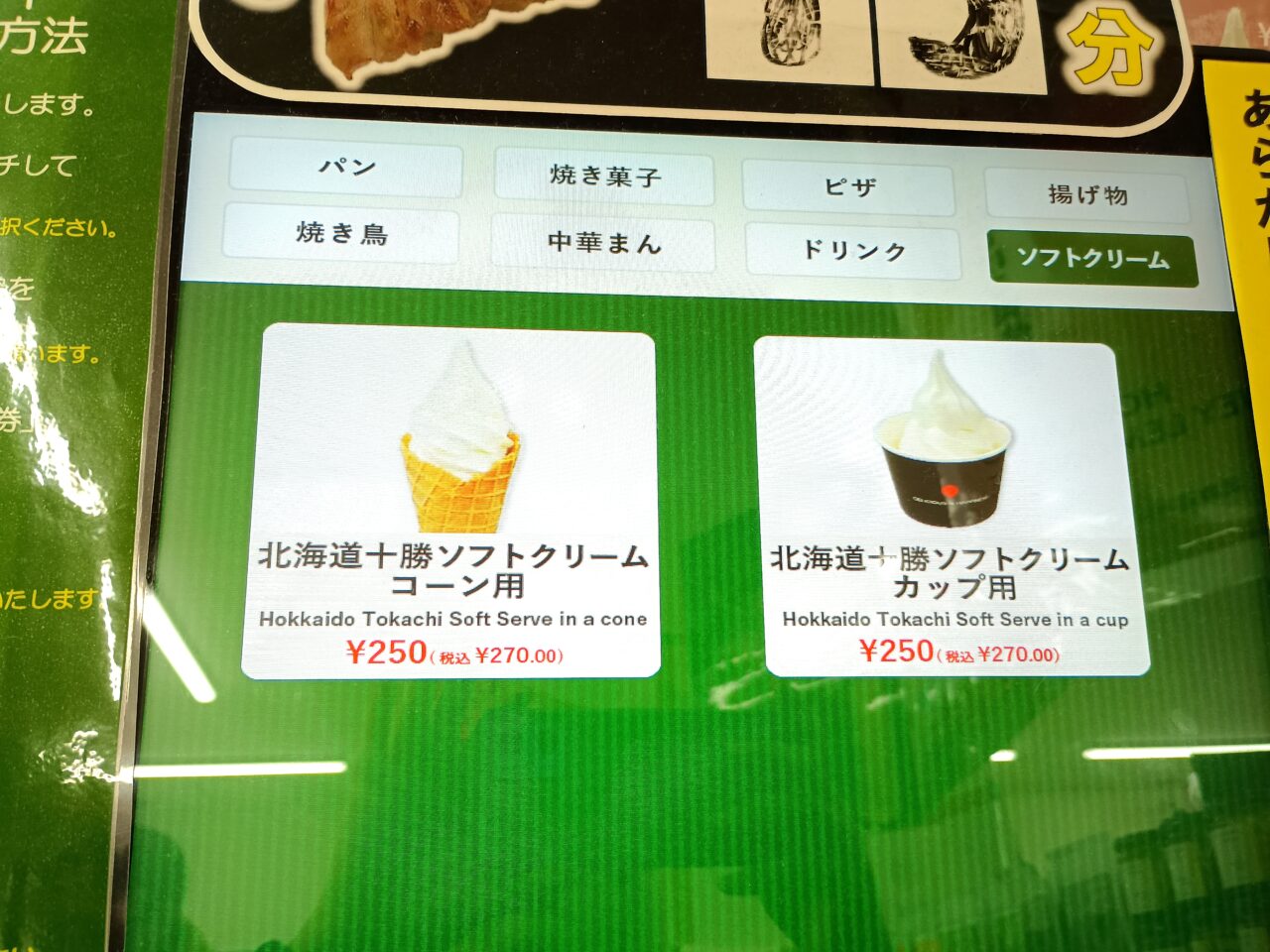Switch to the 焼き鳥 category
The height and width of the screenshot is (952, 1270).
click(x=341, y=235)
